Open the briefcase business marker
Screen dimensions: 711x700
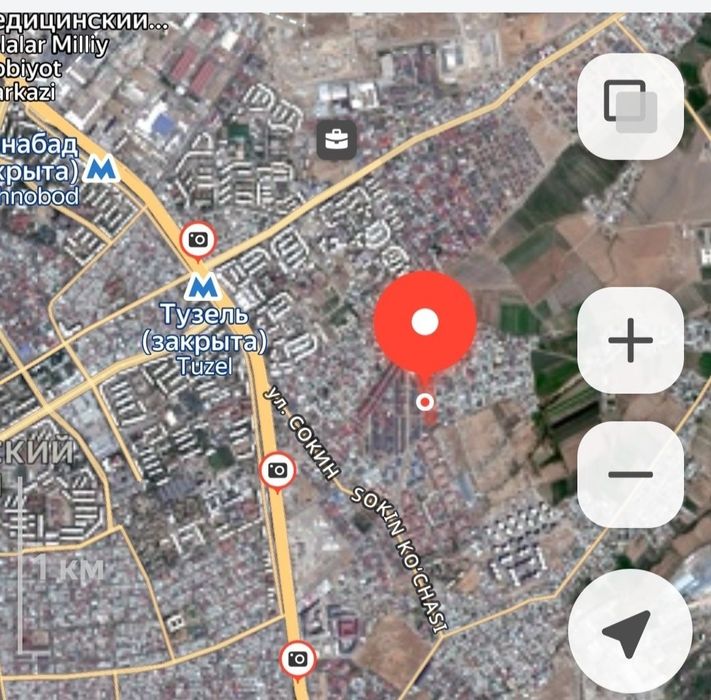click(337, 139)
